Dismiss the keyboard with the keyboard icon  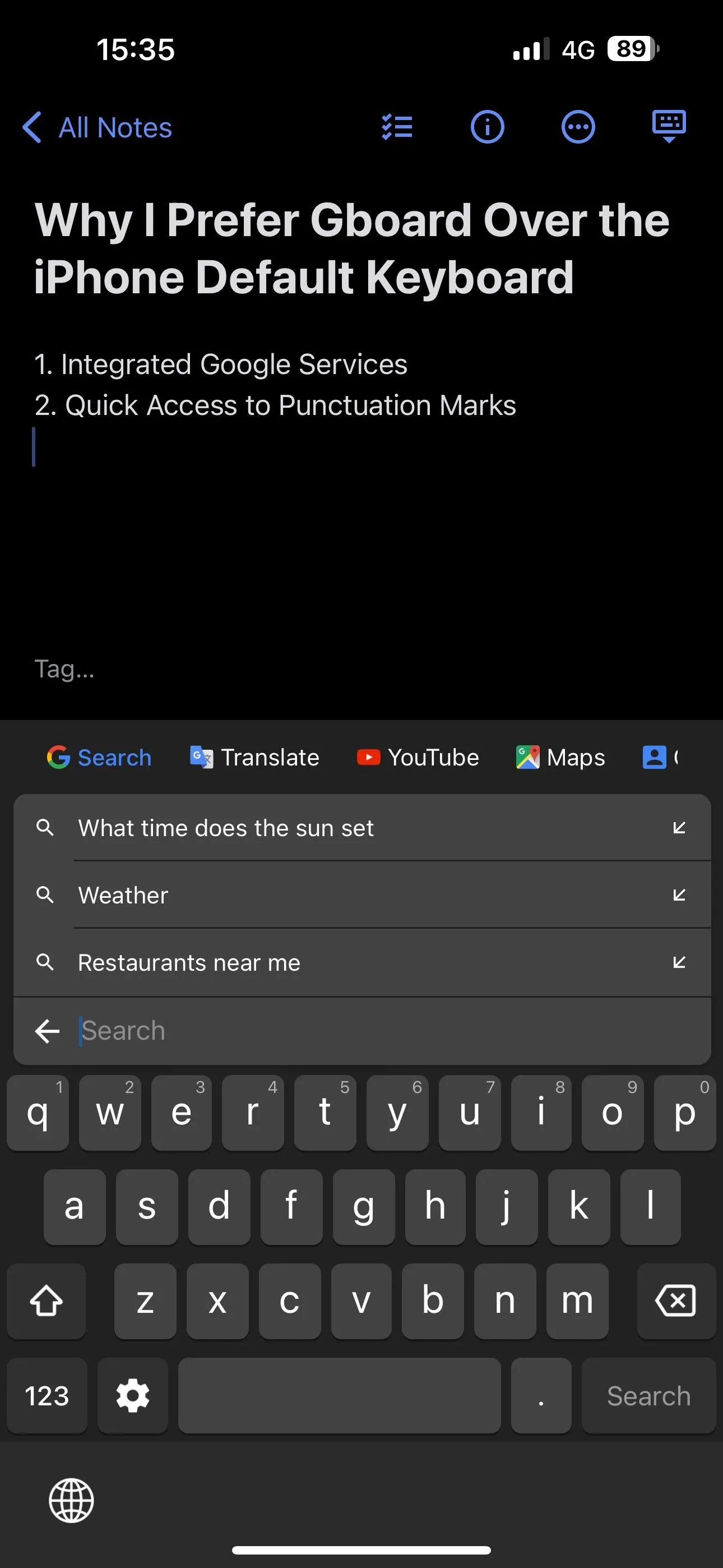click(x=668, y=126)
